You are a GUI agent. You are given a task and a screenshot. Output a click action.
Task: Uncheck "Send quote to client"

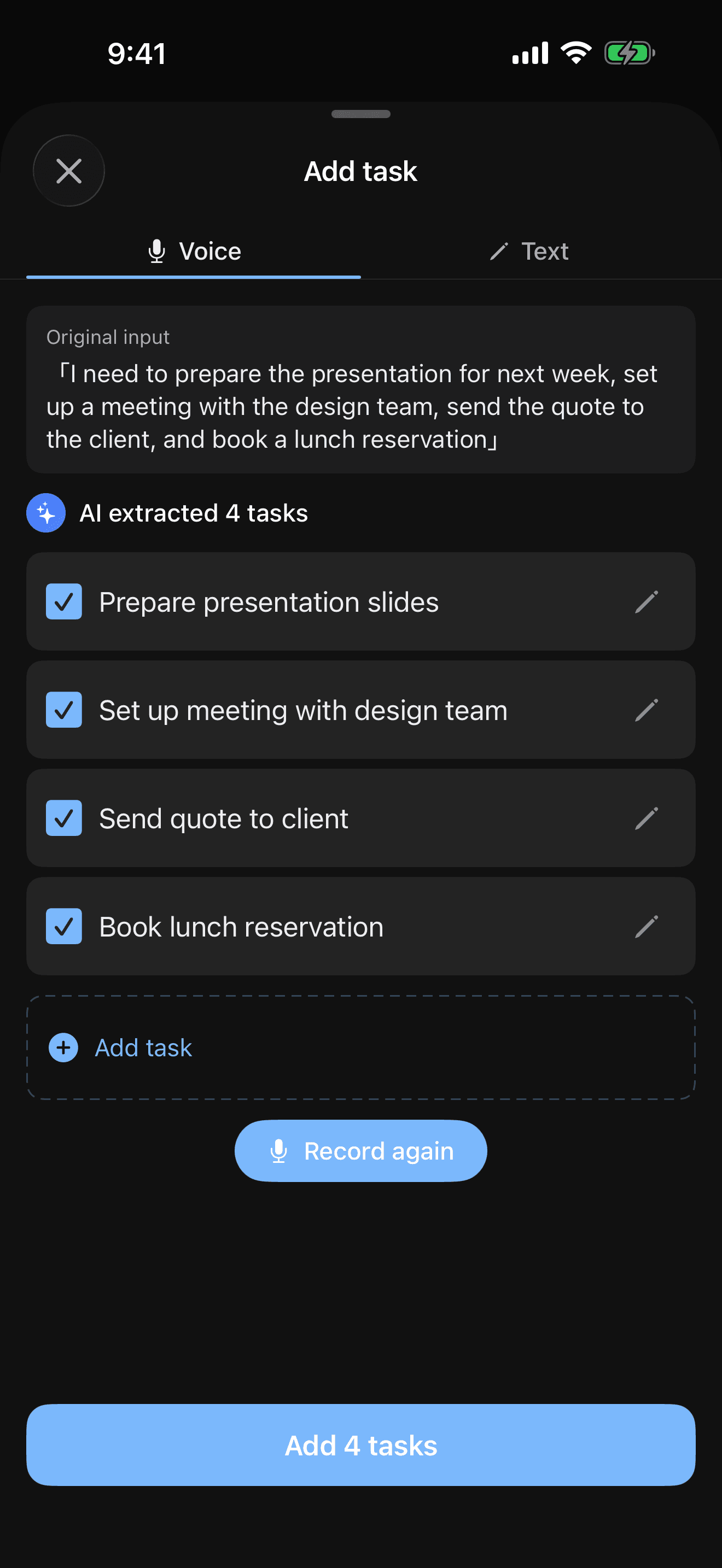coord(63,818)
